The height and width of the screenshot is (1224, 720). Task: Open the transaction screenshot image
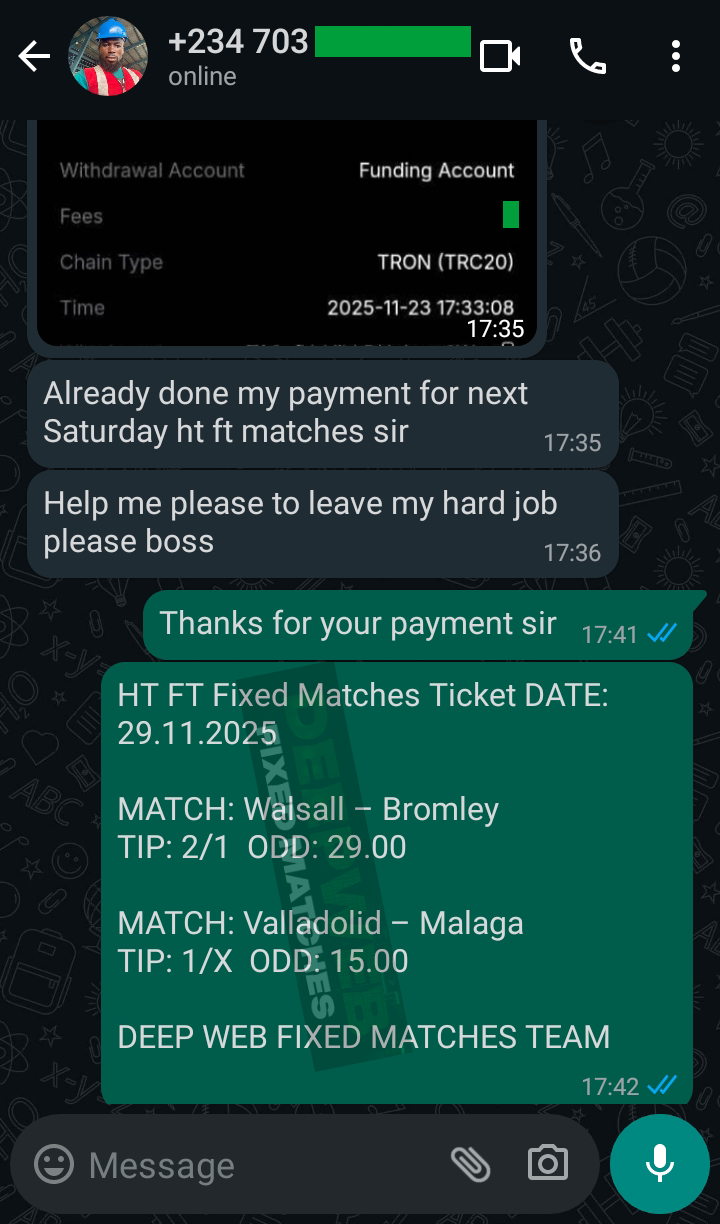pyautogui.click(x=288, y=230)
